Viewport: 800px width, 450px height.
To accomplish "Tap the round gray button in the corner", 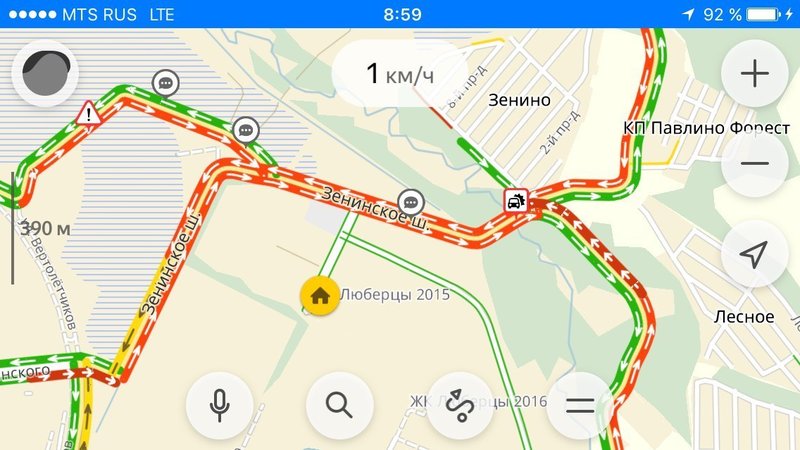I will click(x=45, y=74).
